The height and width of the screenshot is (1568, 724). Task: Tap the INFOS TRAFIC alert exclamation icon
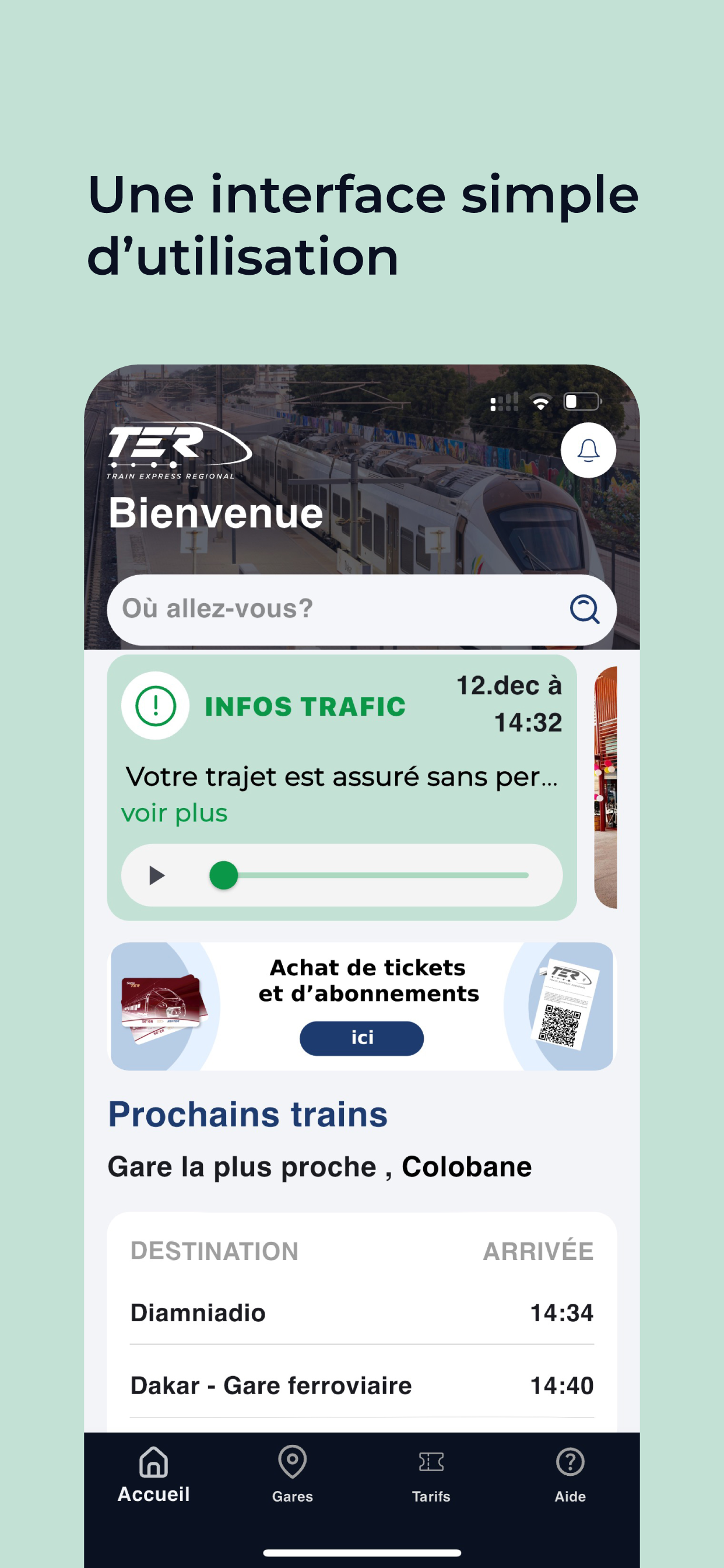[x=155, y=706]
